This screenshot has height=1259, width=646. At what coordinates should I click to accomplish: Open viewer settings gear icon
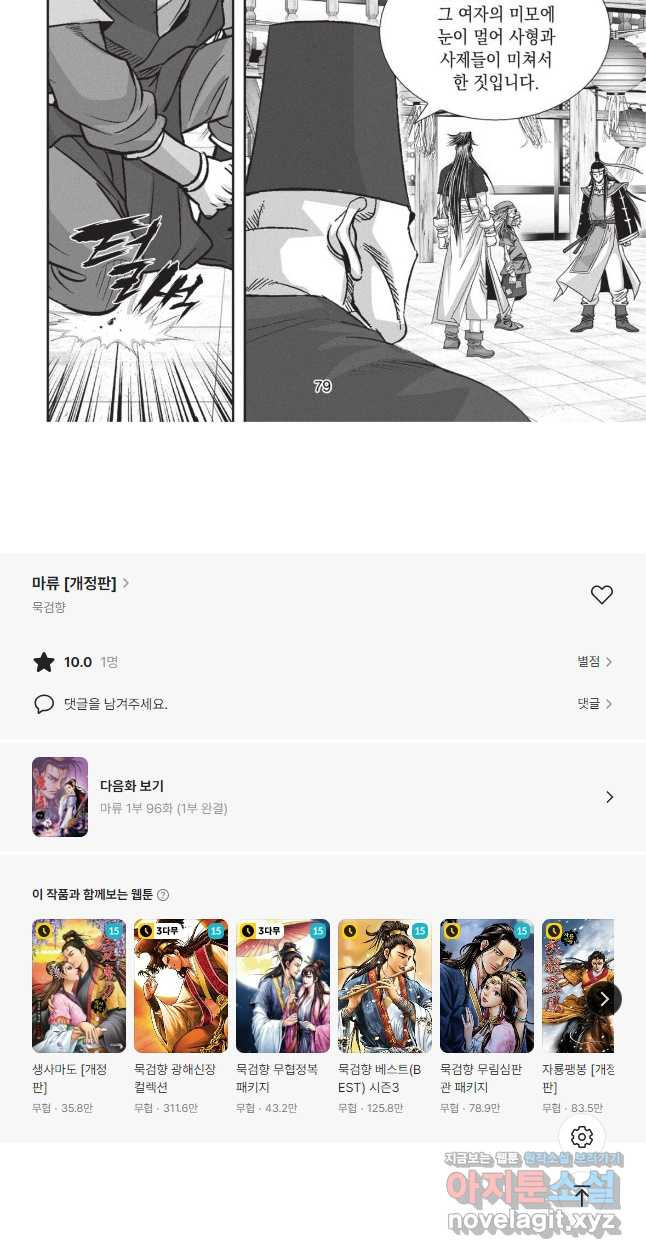tap(582, 1137)
